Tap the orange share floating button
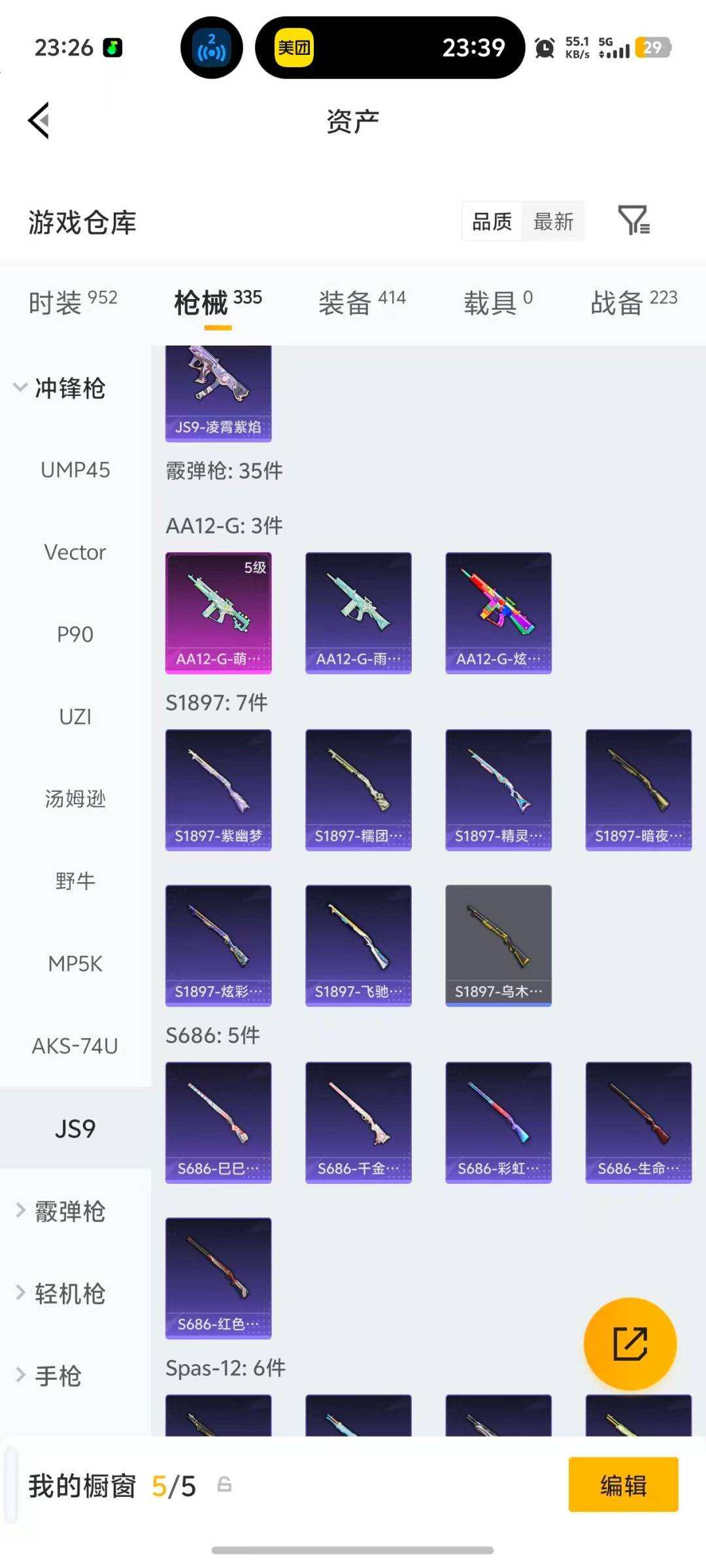Image resolution: width=706 pixels, height=1568 pixels. pyautogui.click(x=630, y=1343)
